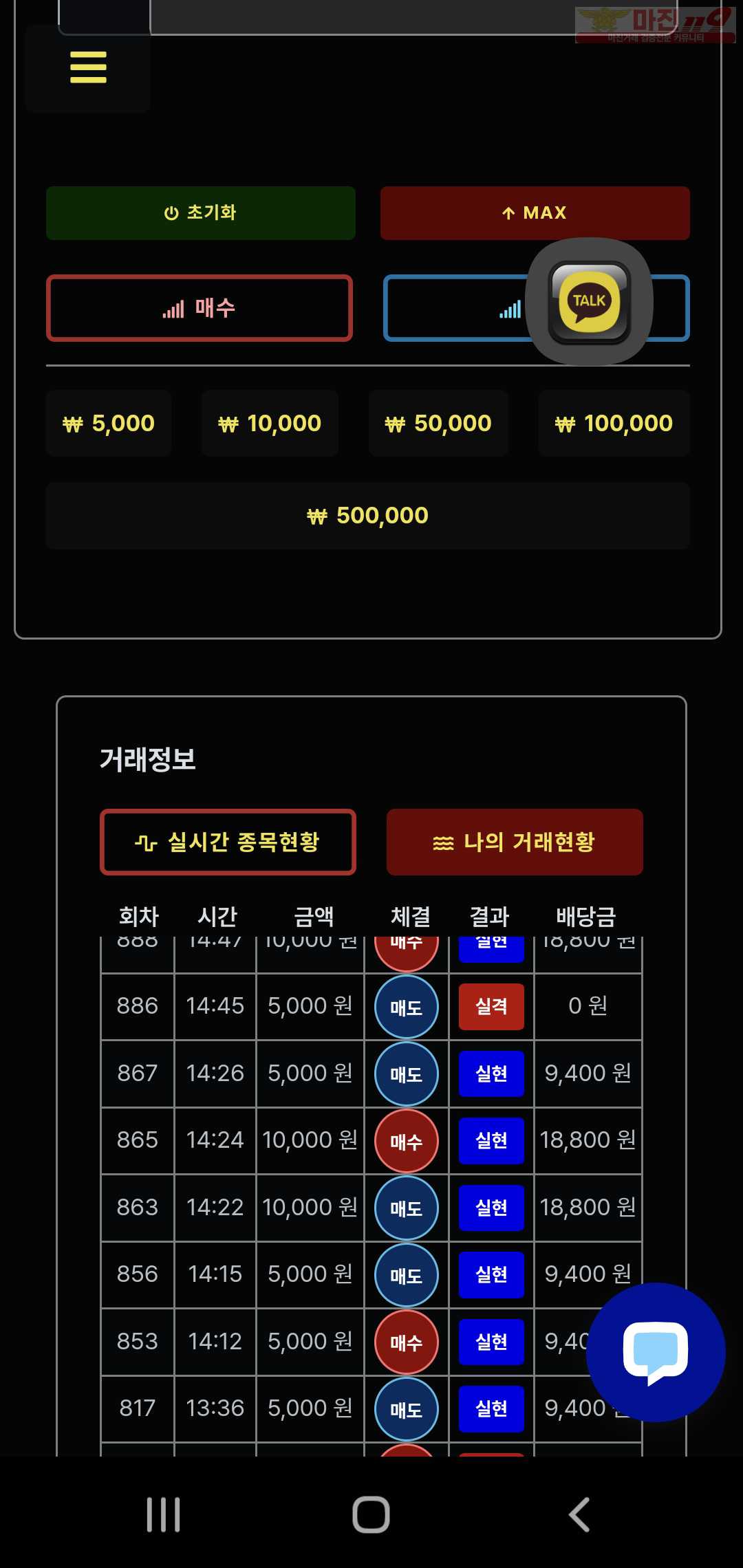This screenshot has width=743, height=1568.
Task: Go back with the system back button
Action: [x=579, y=1514]
